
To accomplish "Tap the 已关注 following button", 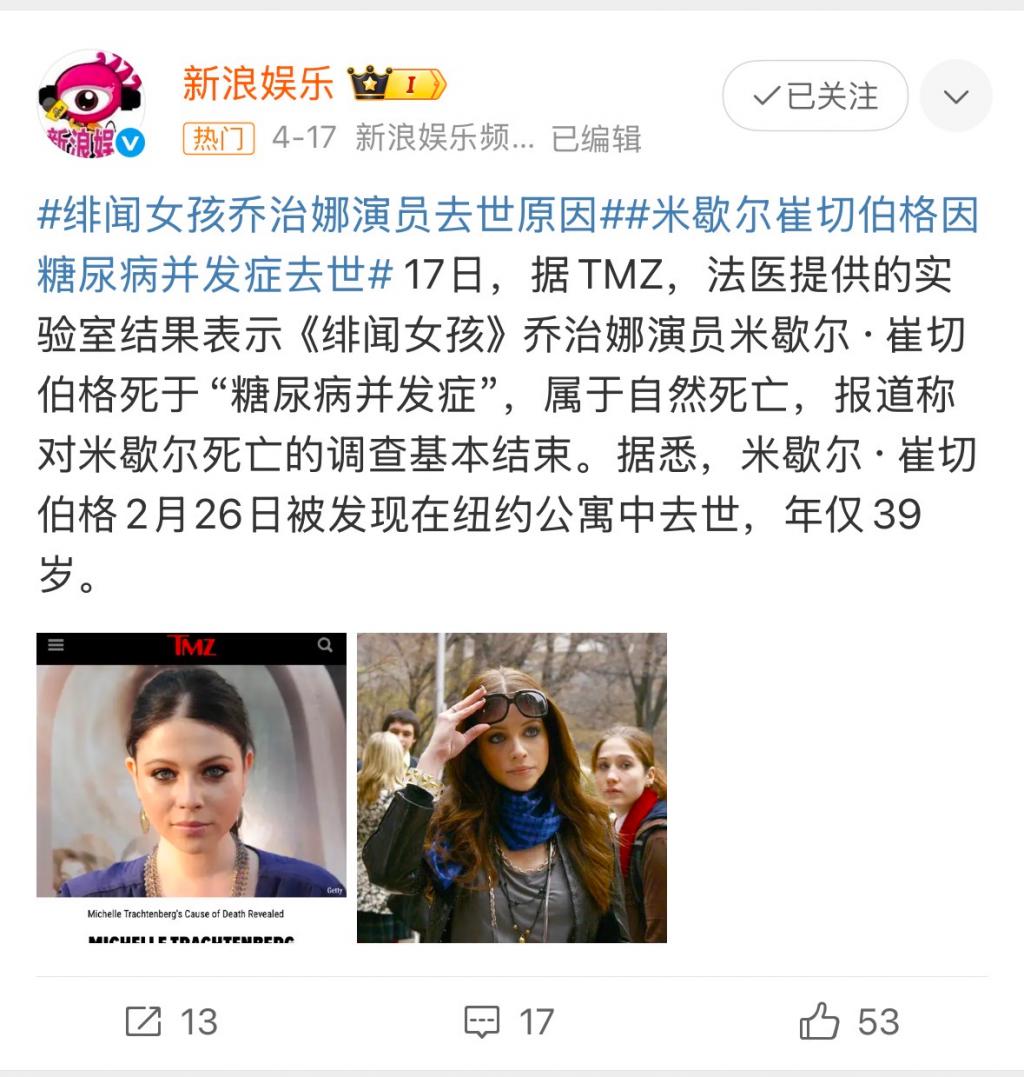I will pyautogui.click(x=815, y=96).
